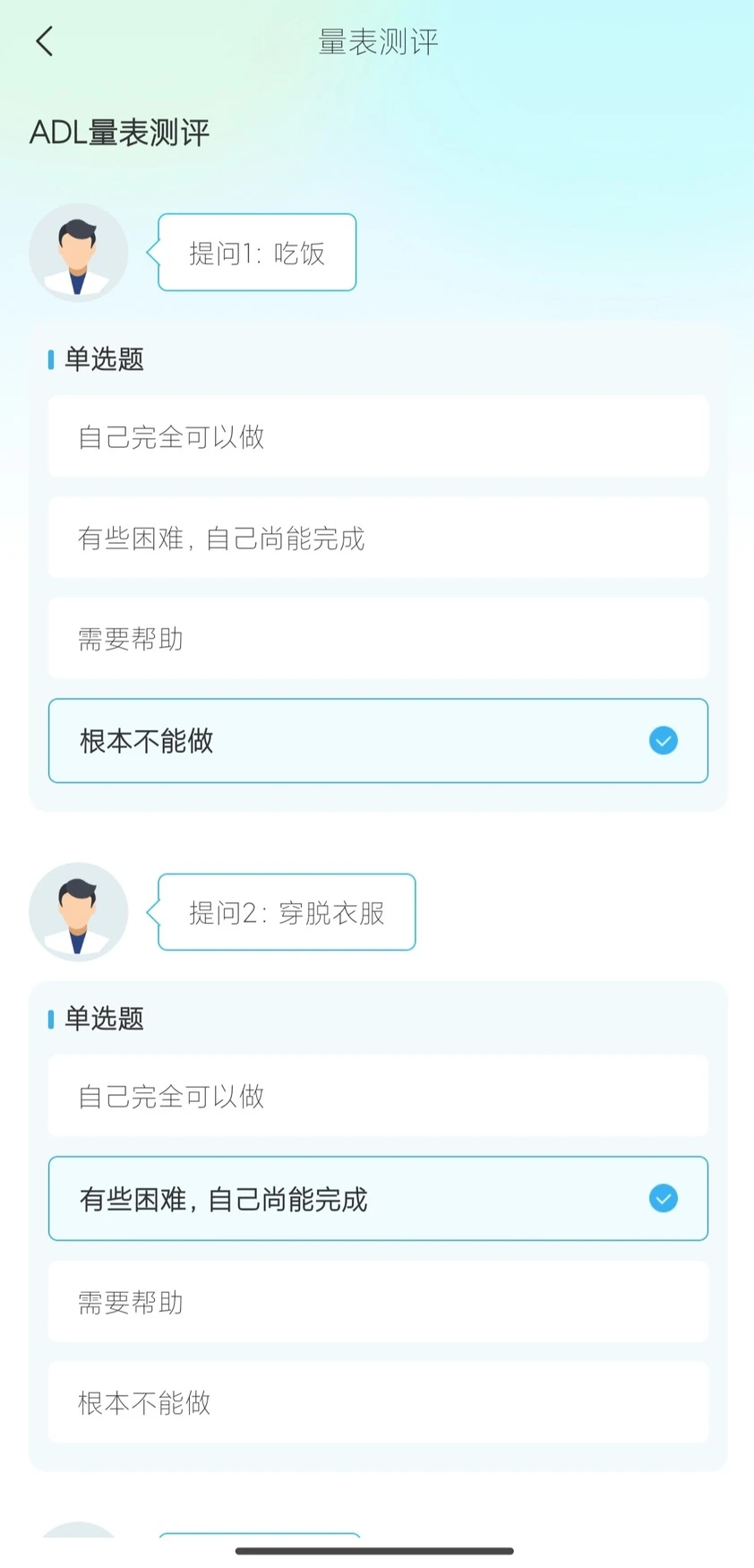Pick 根本不能做 under 穿脱衣服

pyautogui.click(x=378, y=1402)
